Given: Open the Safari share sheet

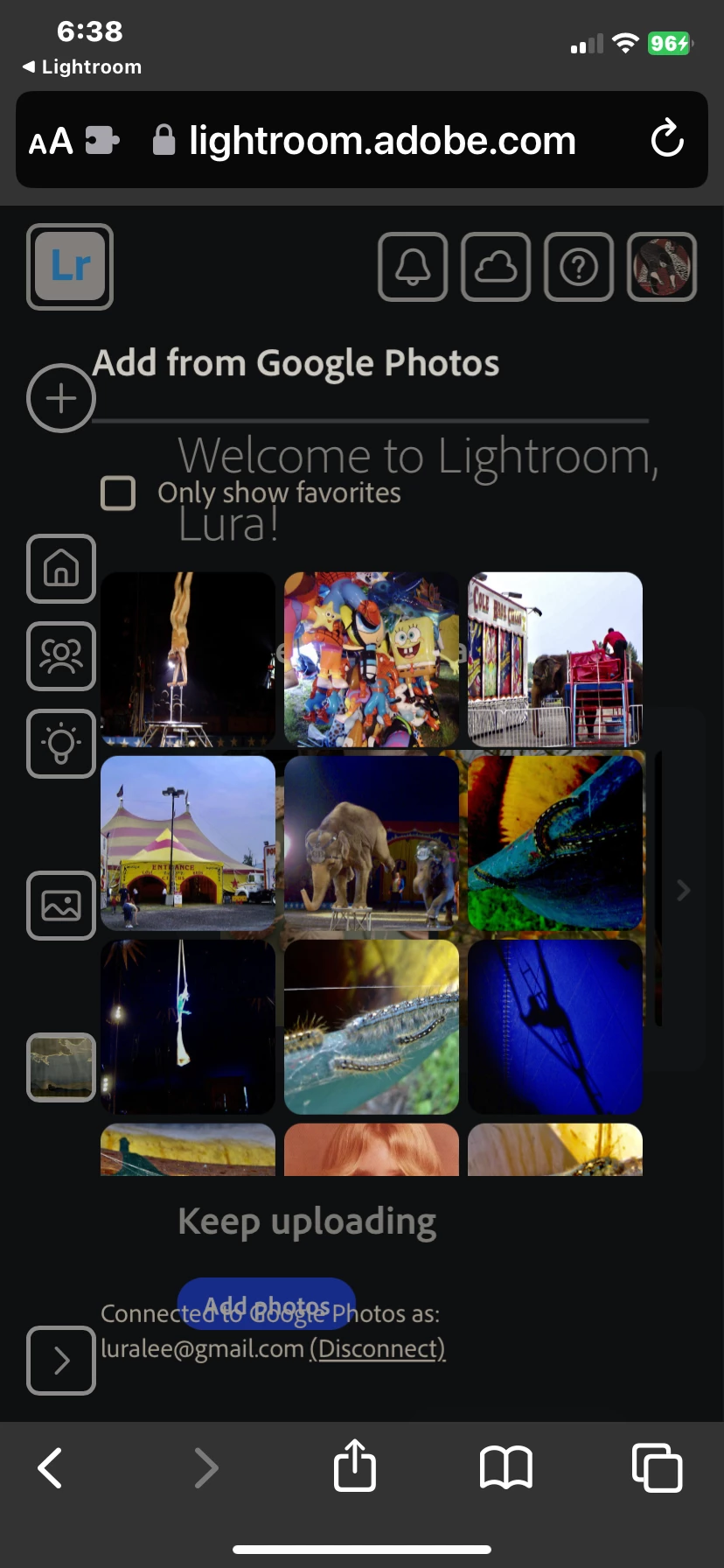Looking at the screenshot, I should [x=355, y=1467].
